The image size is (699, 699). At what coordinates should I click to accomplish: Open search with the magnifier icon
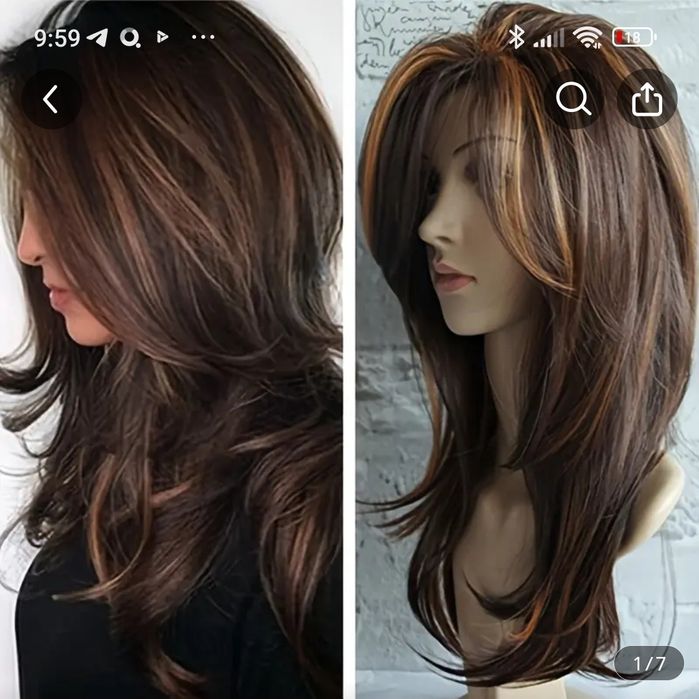coord(573,99)
